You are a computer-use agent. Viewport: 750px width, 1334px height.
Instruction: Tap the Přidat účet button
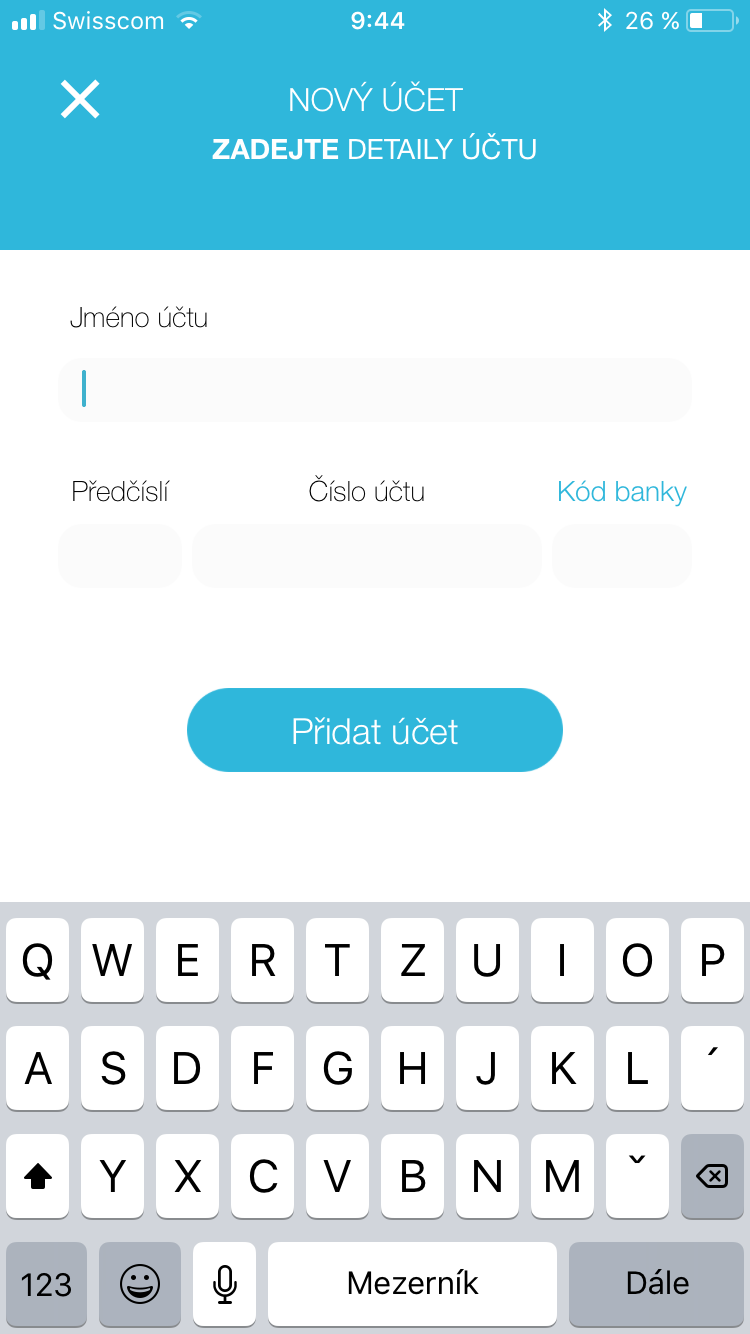[x=375, y=730]
